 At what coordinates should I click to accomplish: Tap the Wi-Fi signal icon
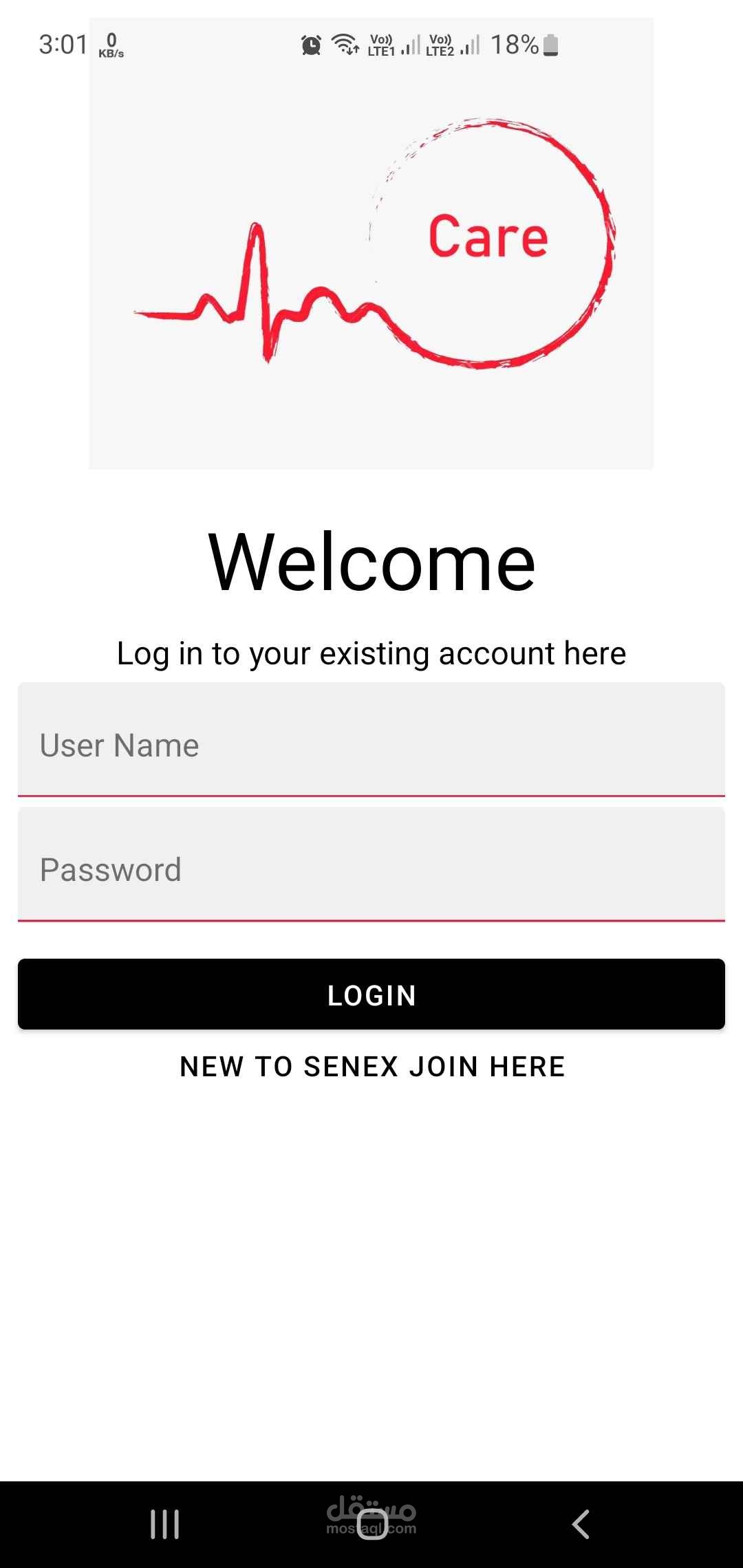coord(345,45)
